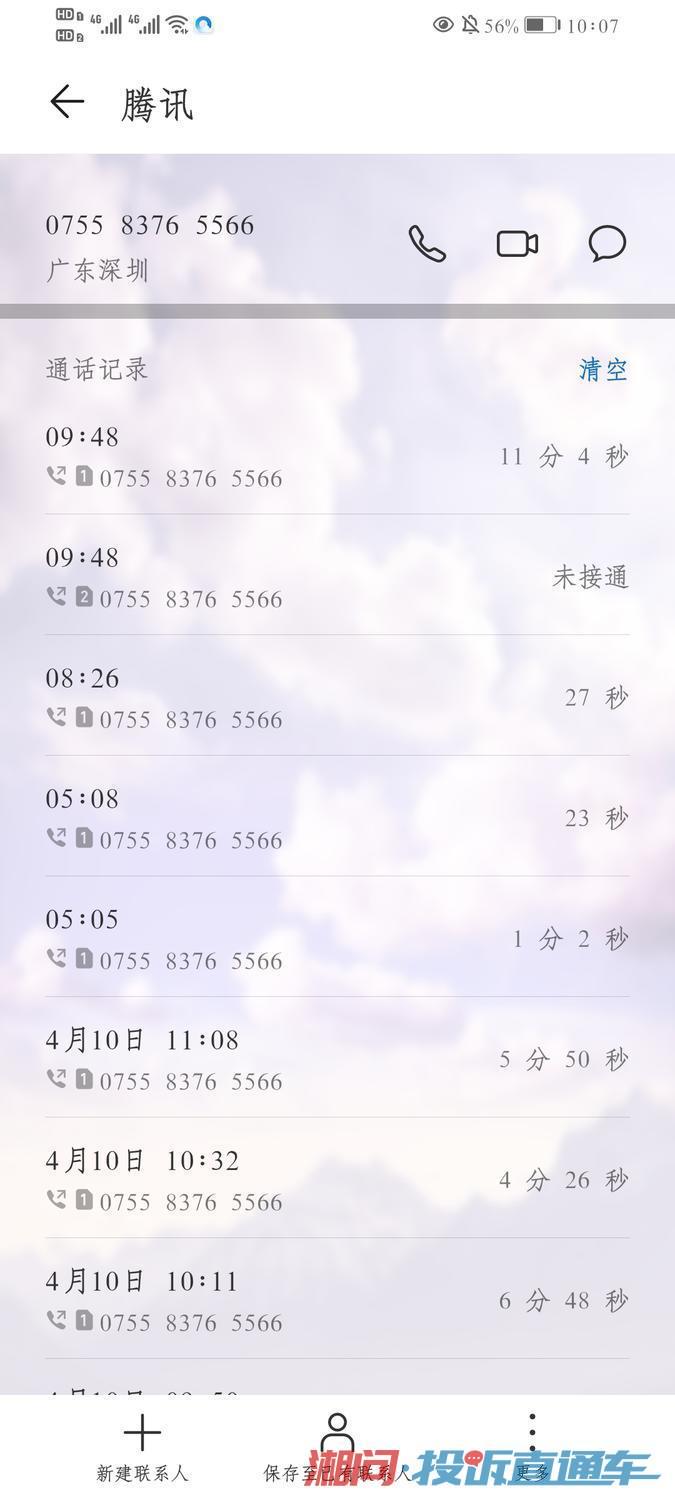Tap the 05:08 call record

pyautogui.click(x=337, y=818)
